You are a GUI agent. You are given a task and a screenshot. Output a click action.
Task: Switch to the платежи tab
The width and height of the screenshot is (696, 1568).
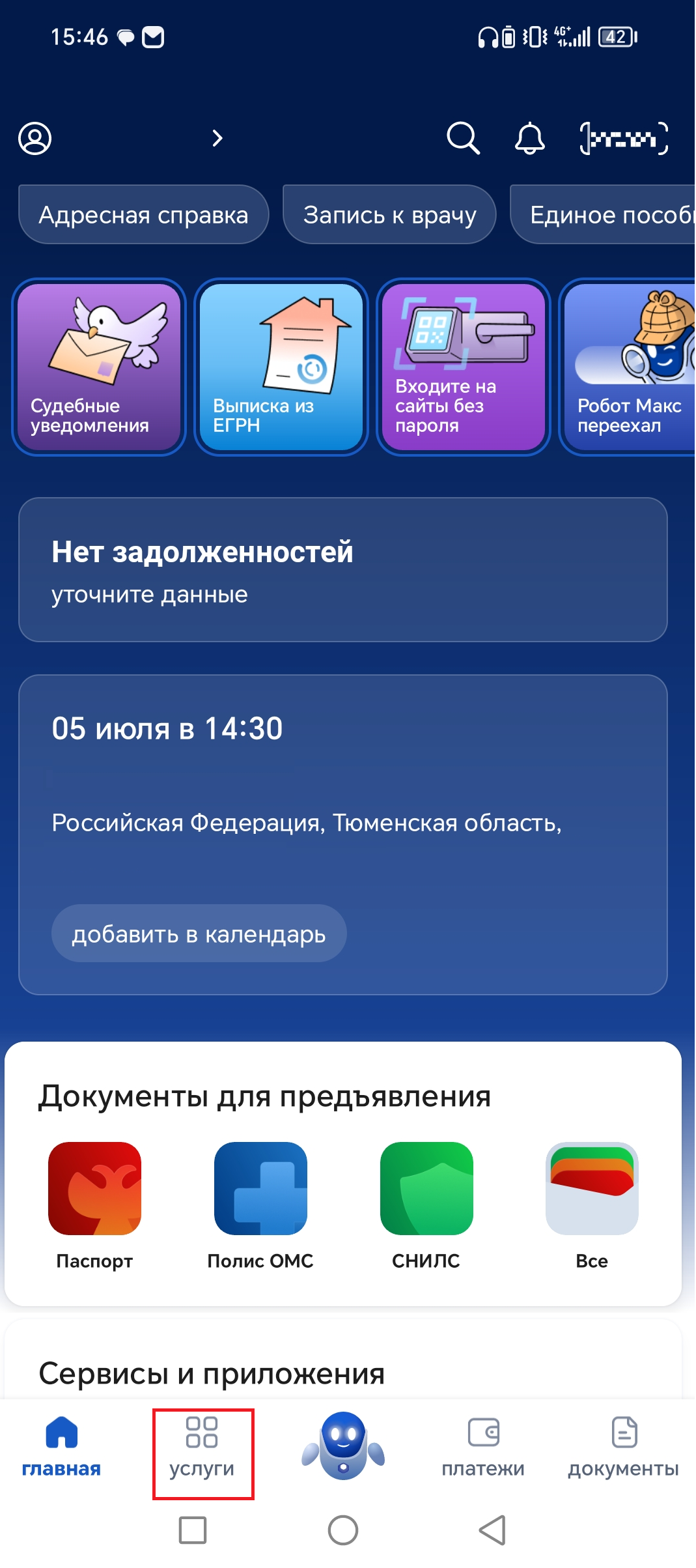483,1447
